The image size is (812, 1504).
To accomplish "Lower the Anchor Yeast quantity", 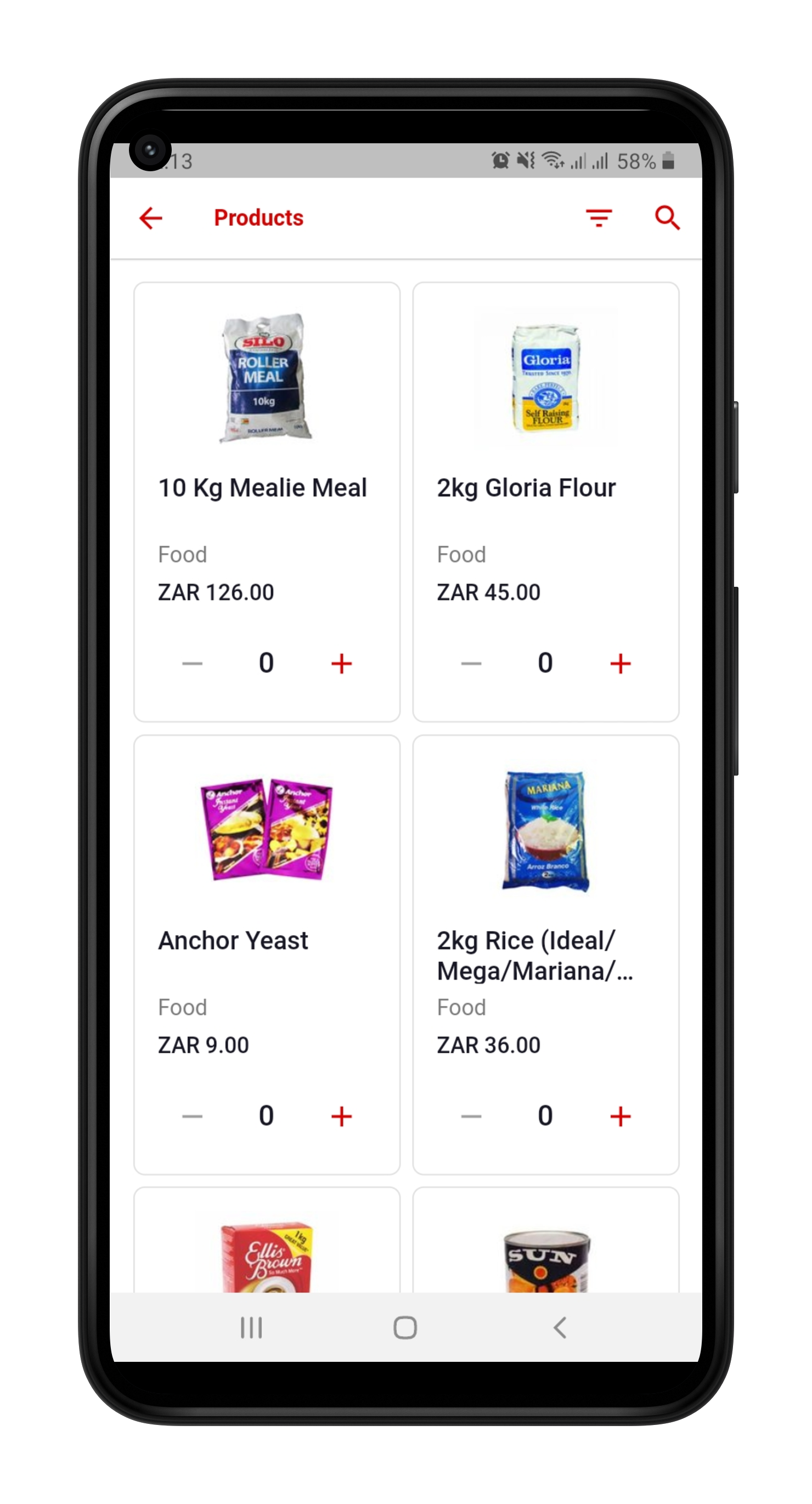I will point(192,1116).
